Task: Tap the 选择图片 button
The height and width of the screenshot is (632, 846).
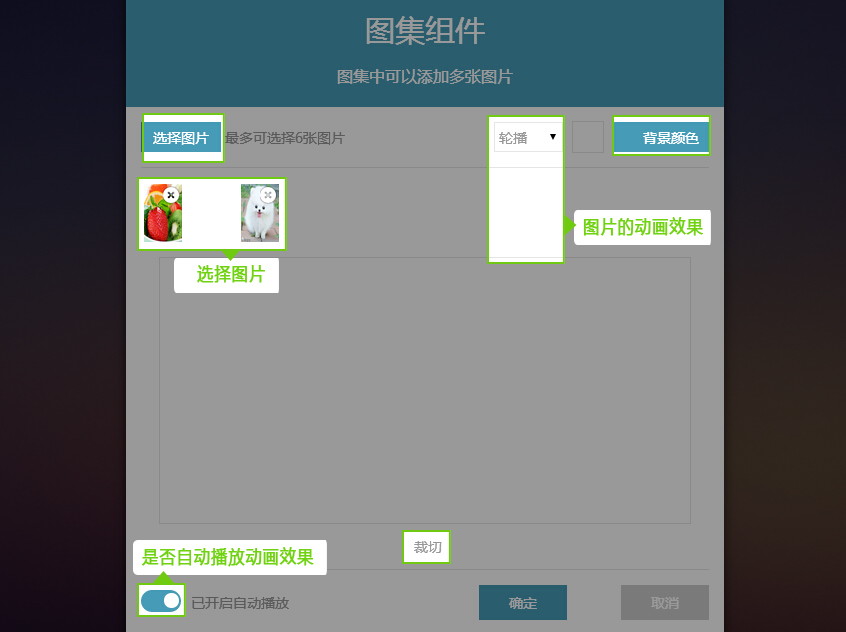Action: click(x=182, y=138)
